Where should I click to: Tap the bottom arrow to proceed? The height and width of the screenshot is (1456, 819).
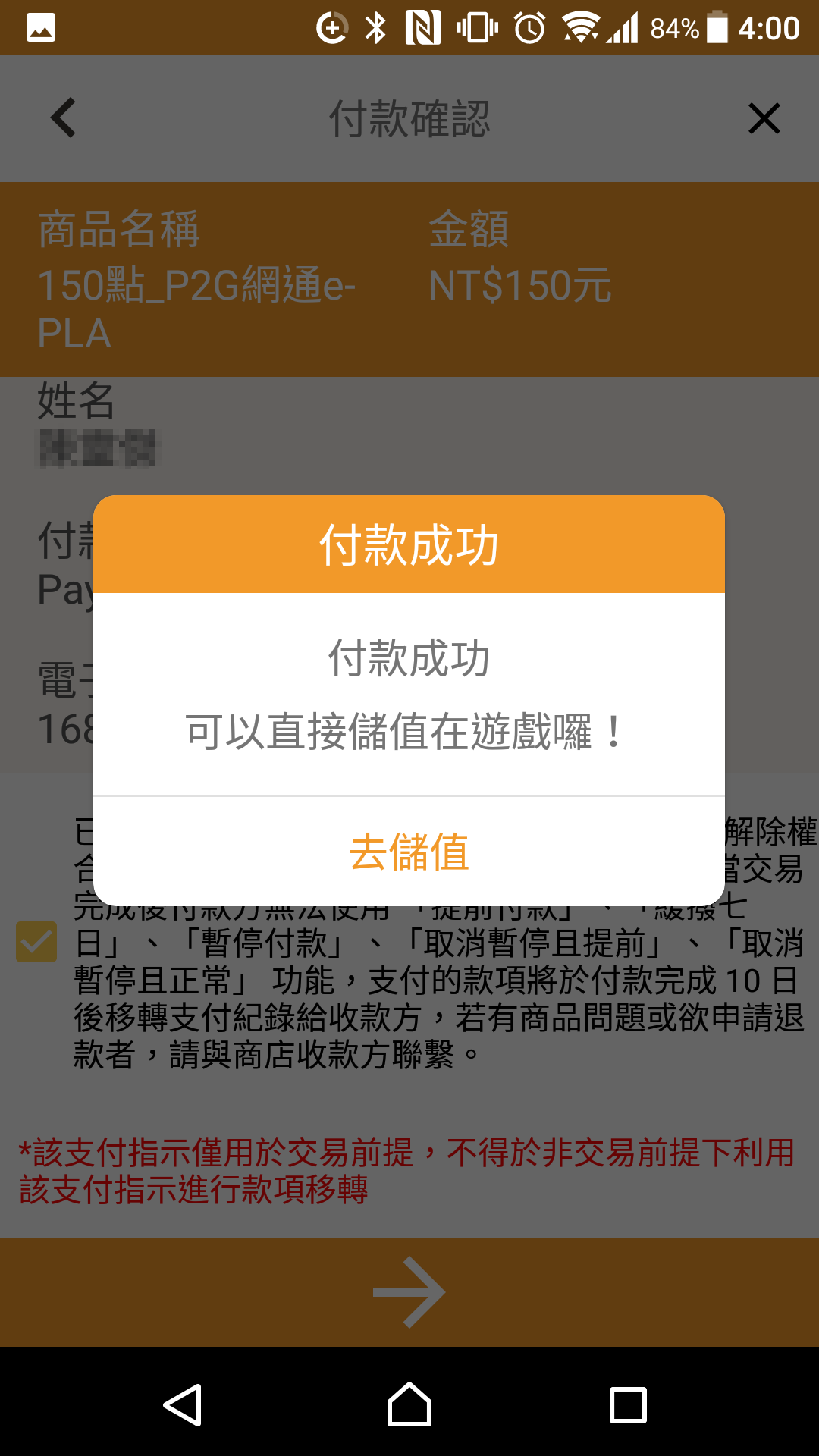[409, 1292]
